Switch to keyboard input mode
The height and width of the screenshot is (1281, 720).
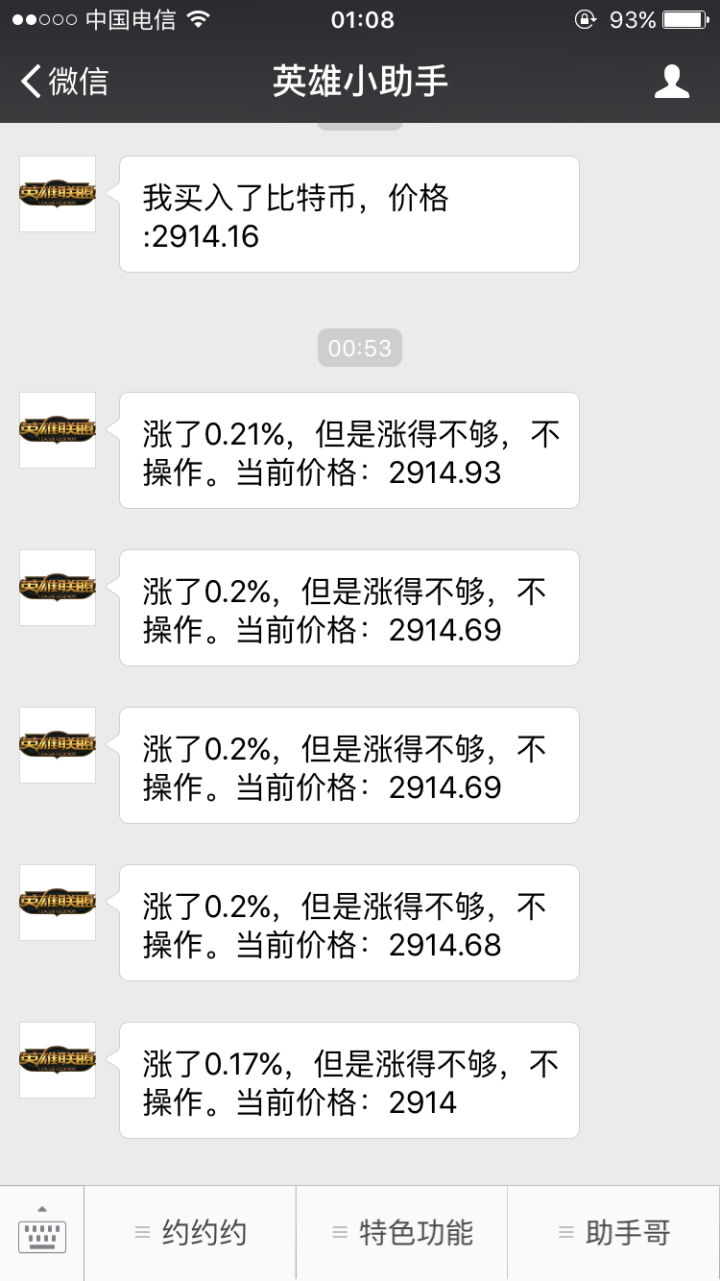tap(42, 1233)
